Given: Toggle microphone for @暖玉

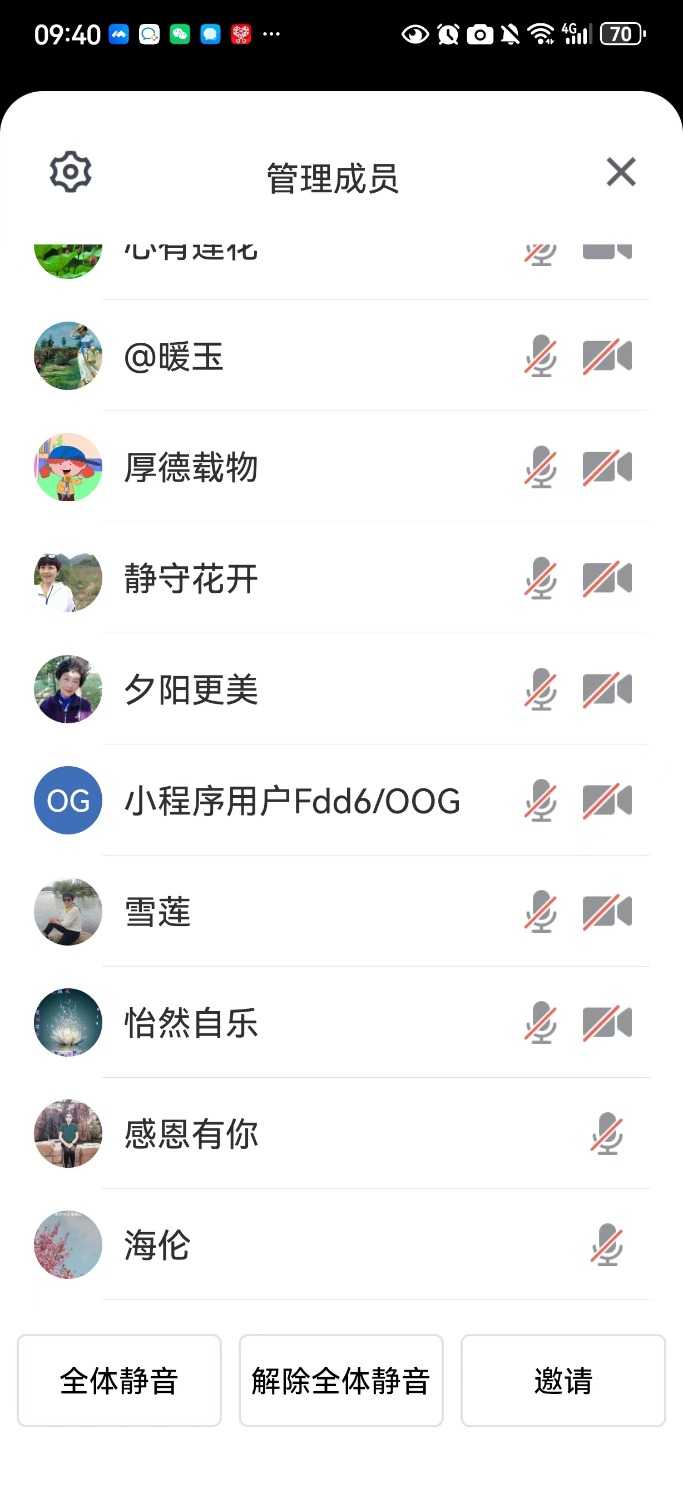Looking at the screenshot, I should [541, 357].
